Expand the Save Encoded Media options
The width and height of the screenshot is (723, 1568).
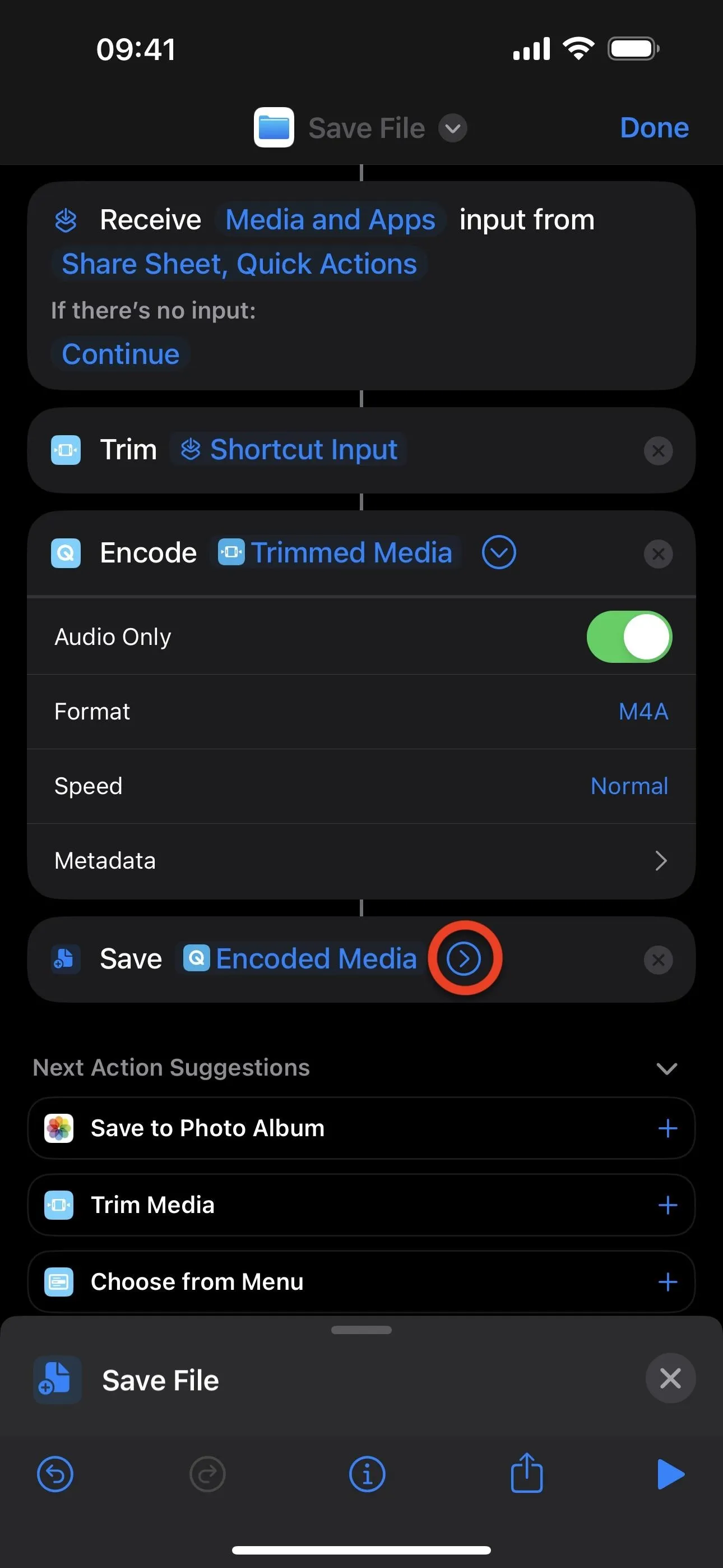click(x=465, y=959)
